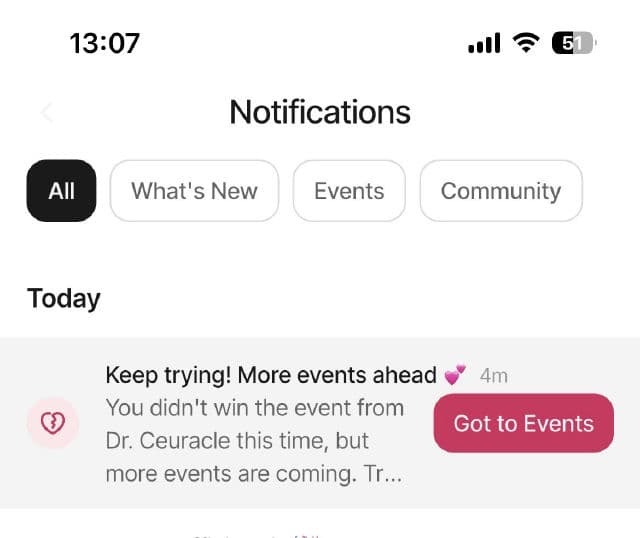Select the All filter chip
Viewport: 640px width, 538px height.
[61, 191]
